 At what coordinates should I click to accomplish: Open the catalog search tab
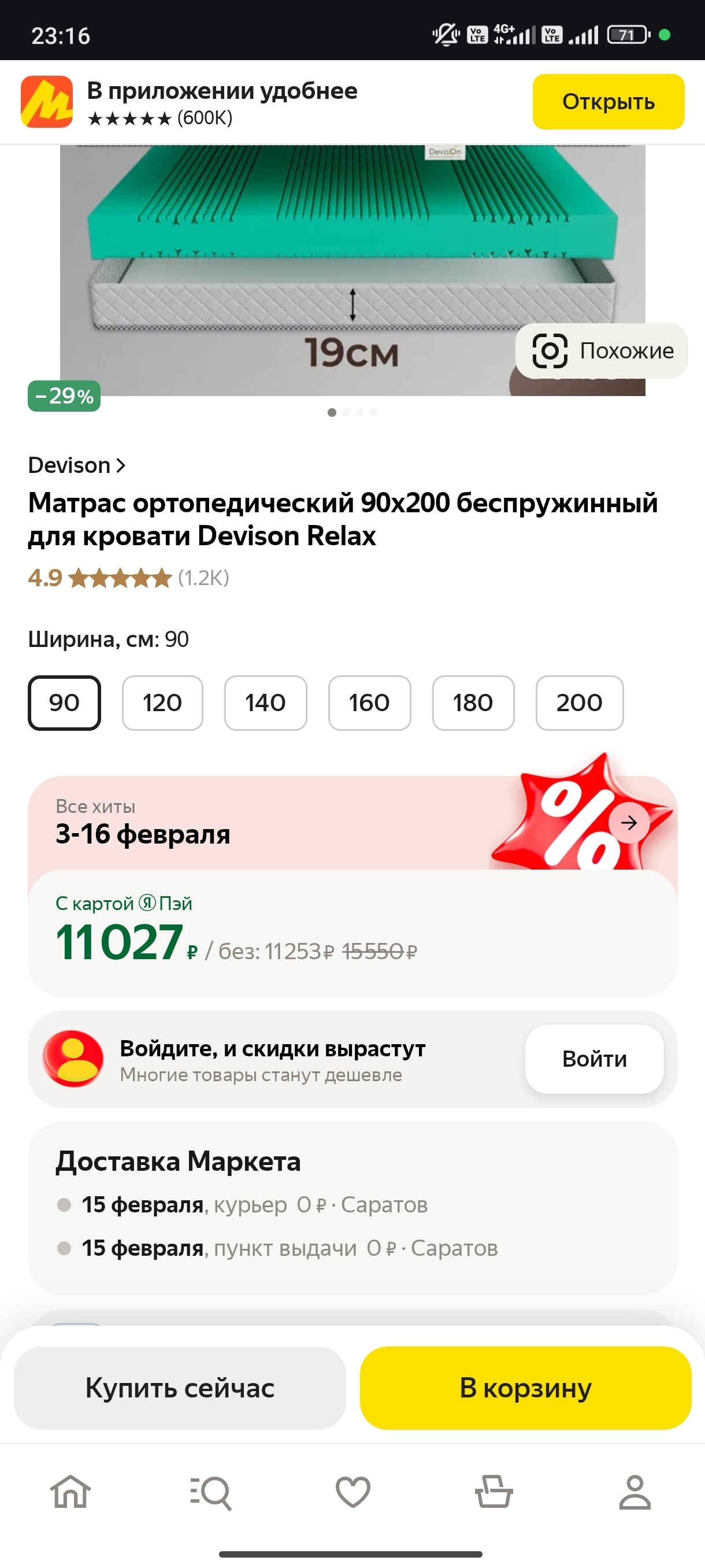(211, 1492)
